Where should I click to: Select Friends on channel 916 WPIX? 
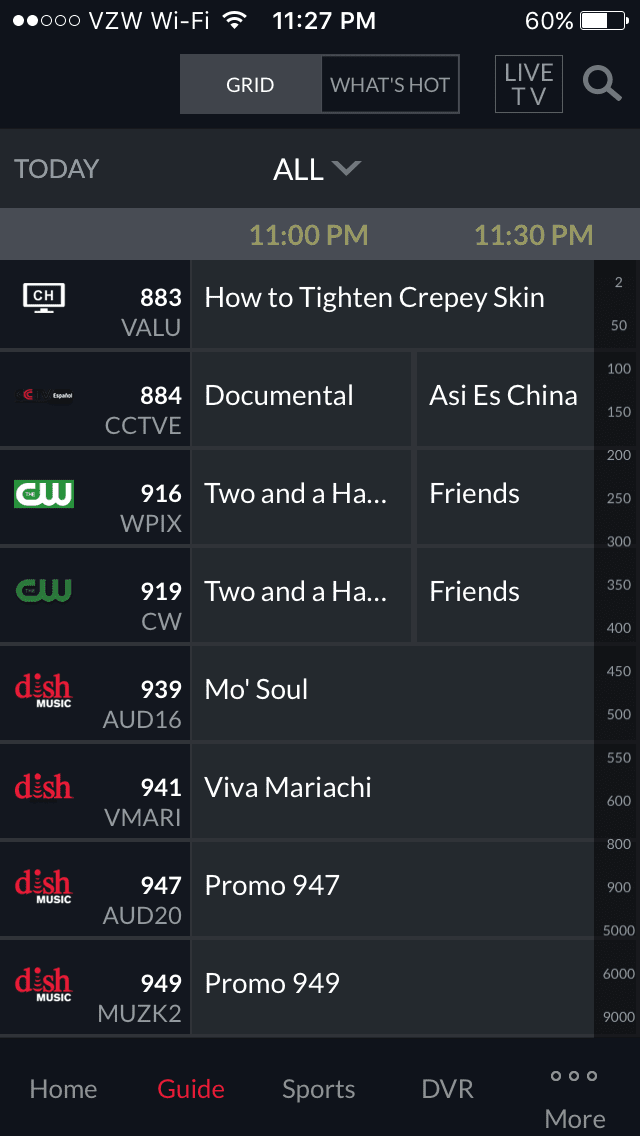pyautogui.click(x=505, y=497)
